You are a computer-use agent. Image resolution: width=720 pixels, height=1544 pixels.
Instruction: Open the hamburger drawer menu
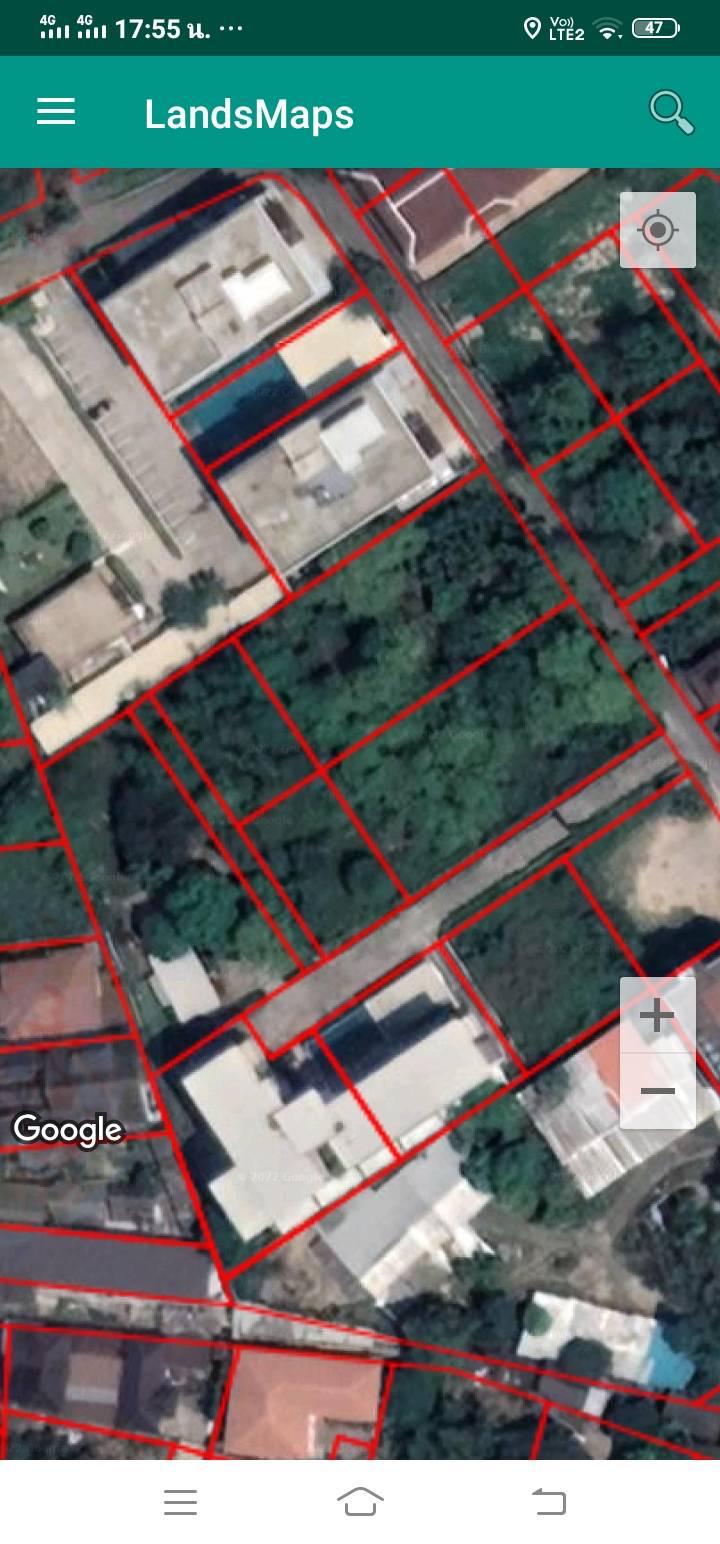56,112
